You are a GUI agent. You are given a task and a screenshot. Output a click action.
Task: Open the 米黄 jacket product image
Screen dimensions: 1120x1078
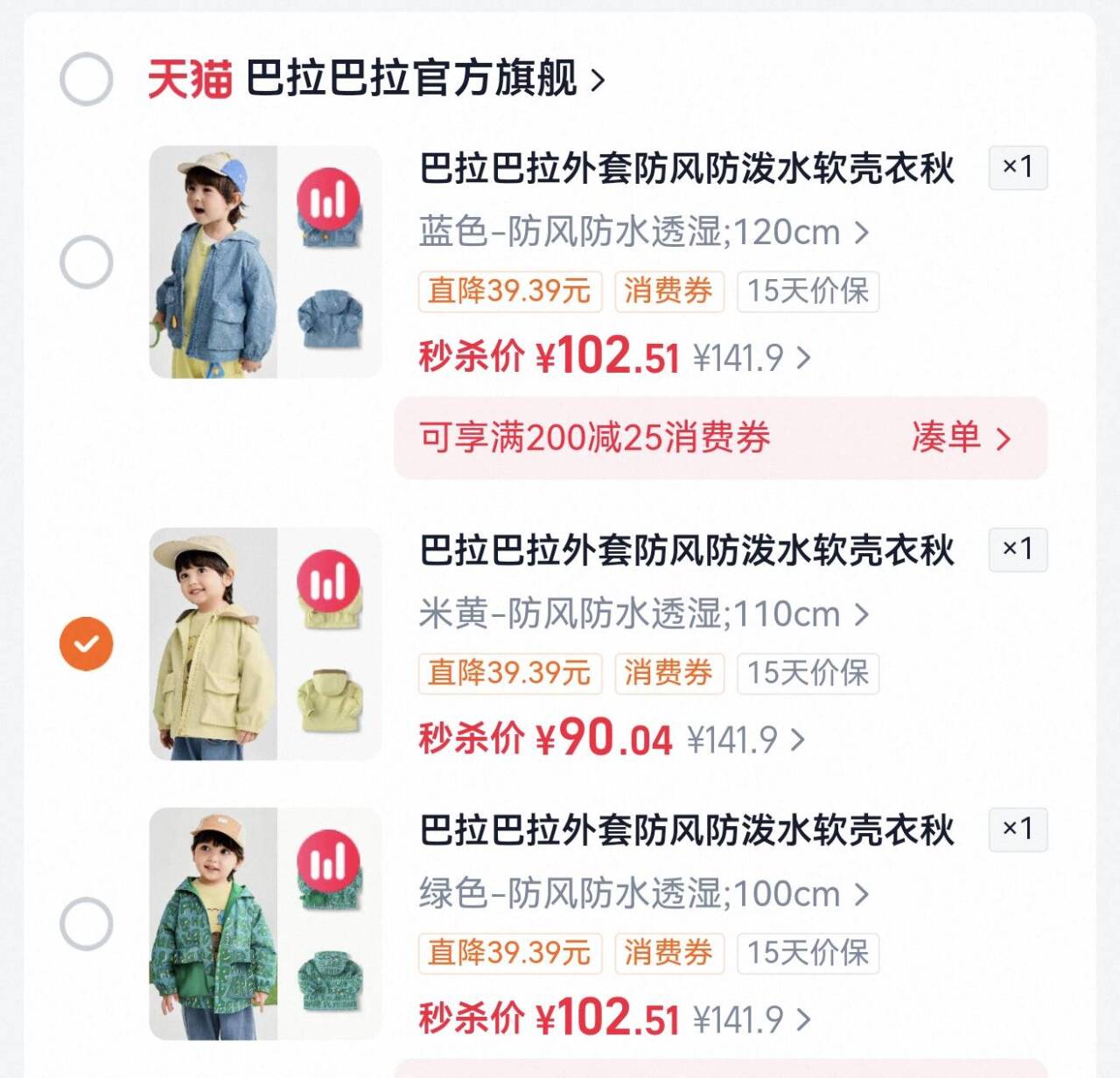[265, 643]
